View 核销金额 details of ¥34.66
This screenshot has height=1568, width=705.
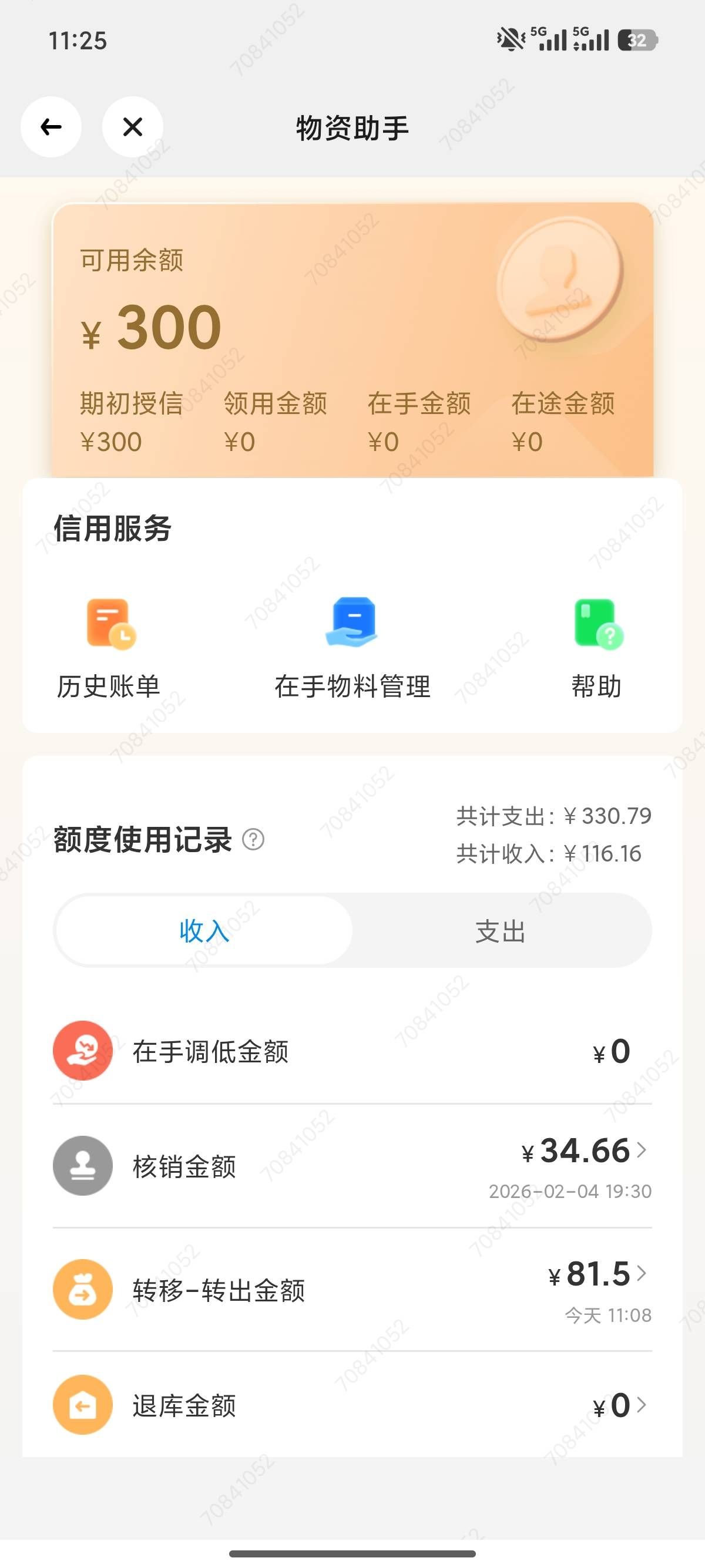352,1165
